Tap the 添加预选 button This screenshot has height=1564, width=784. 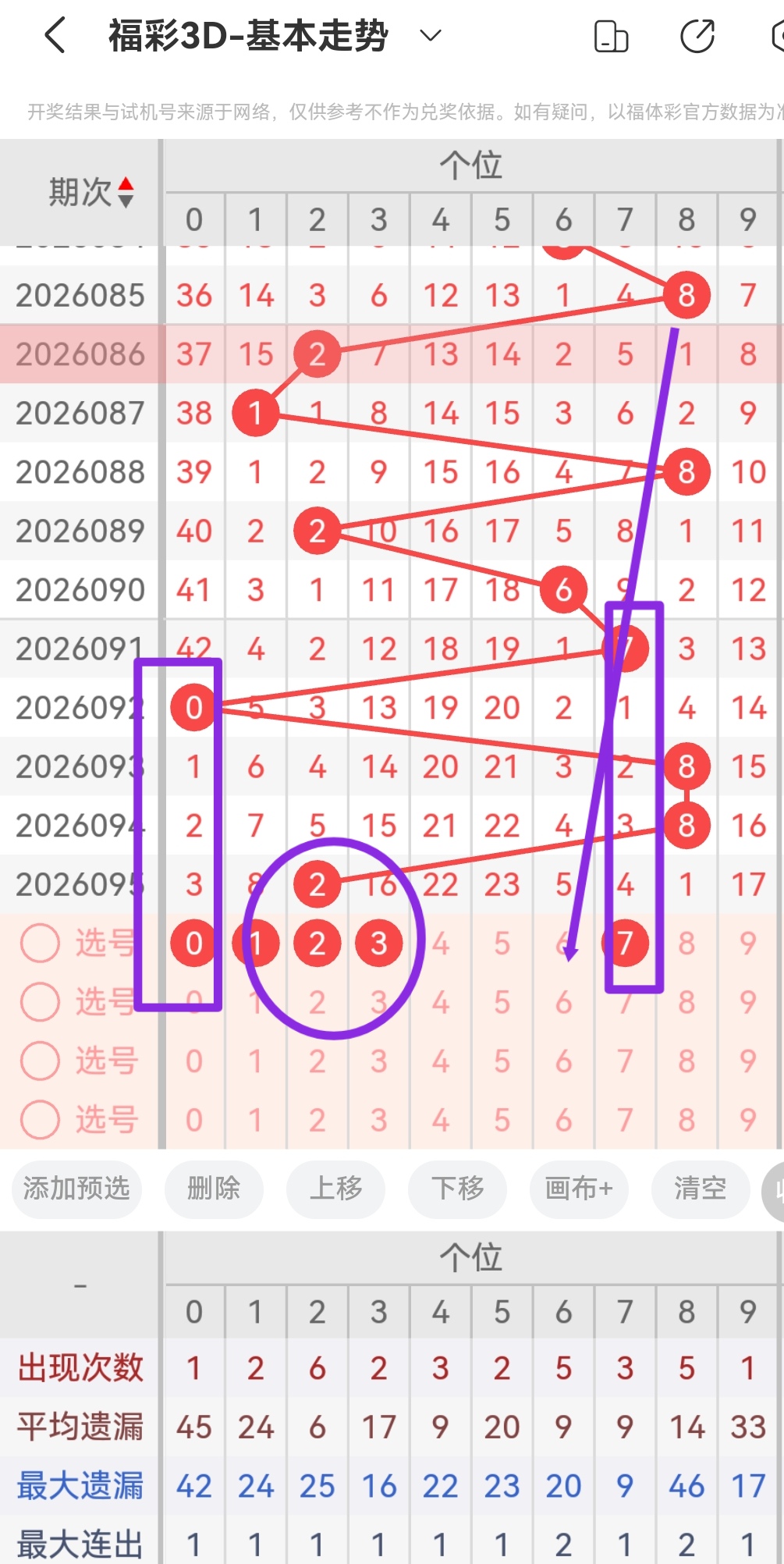coord(76,1189)
